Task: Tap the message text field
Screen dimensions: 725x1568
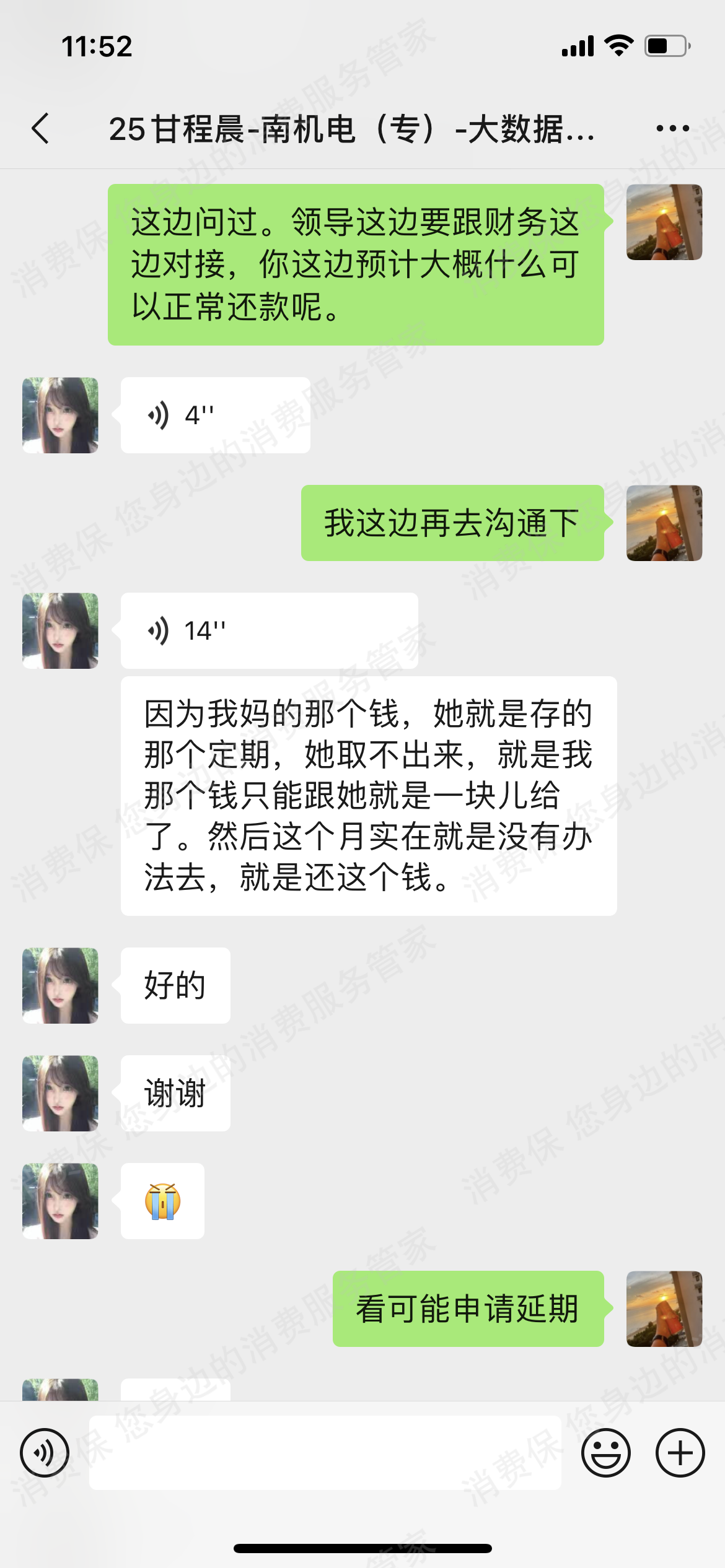Action: pyautogui.click(x=325, y=1452)
